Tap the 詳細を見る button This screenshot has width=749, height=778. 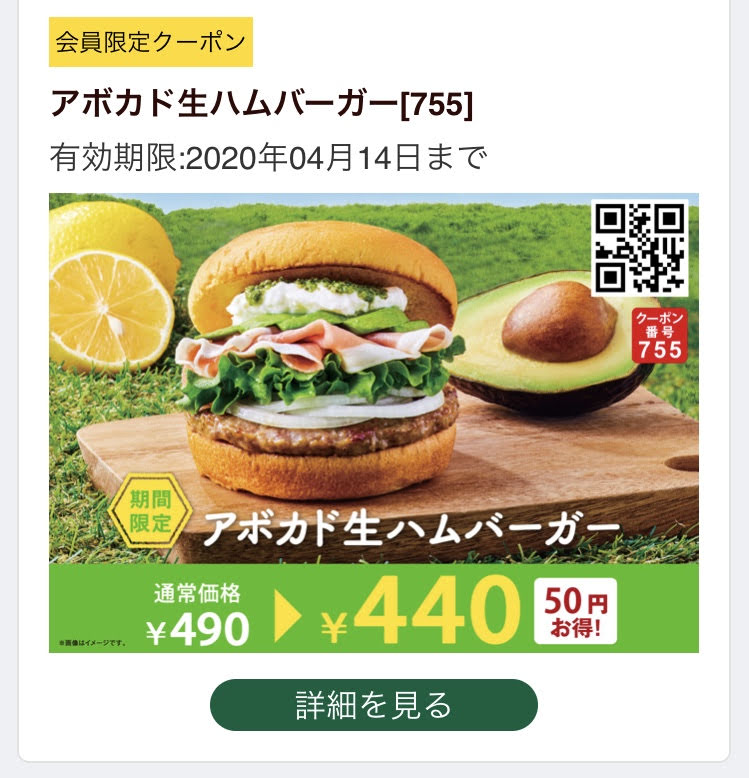(x=373, y=705)
